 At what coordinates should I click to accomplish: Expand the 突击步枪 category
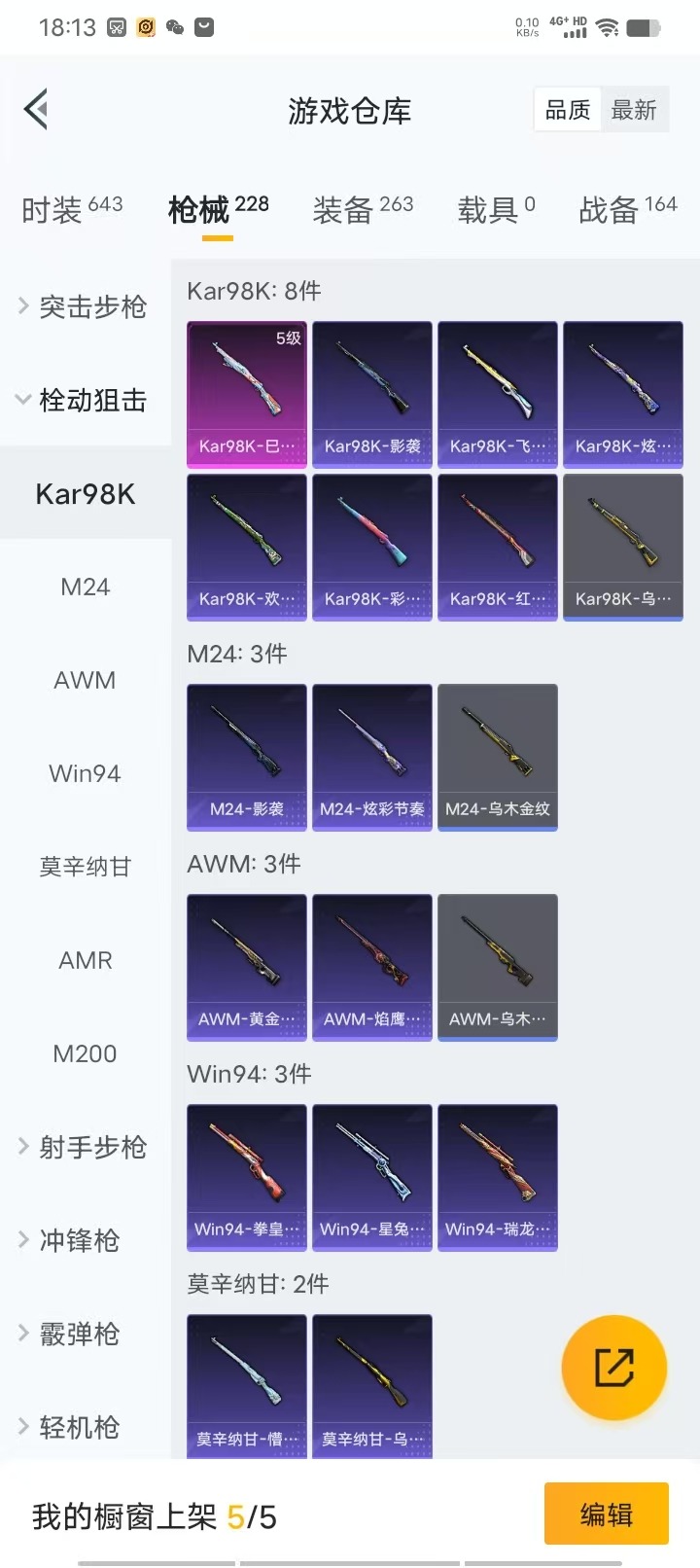pyautogui.click(x=85, y=307)
